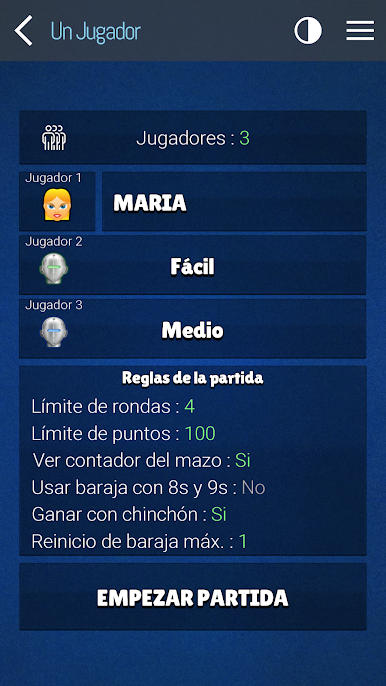Change the number of Jugadores
The width and height of the screenshot is (386, 686).
pyautogui.click(x=193, y=138)
